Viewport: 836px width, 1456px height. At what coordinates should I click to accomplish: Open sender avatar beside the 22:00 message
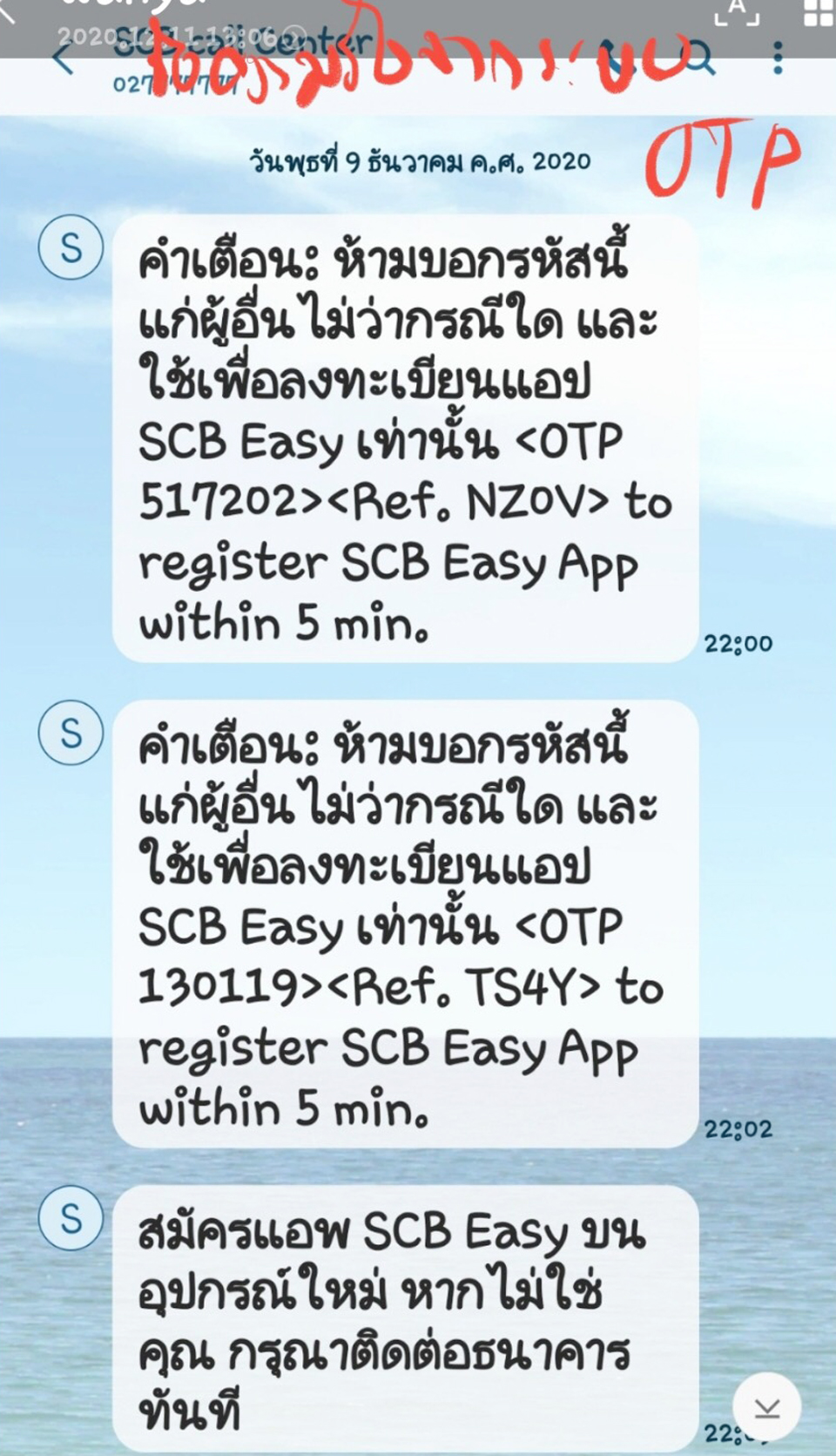pyautogui.click(x=71, y=247)
